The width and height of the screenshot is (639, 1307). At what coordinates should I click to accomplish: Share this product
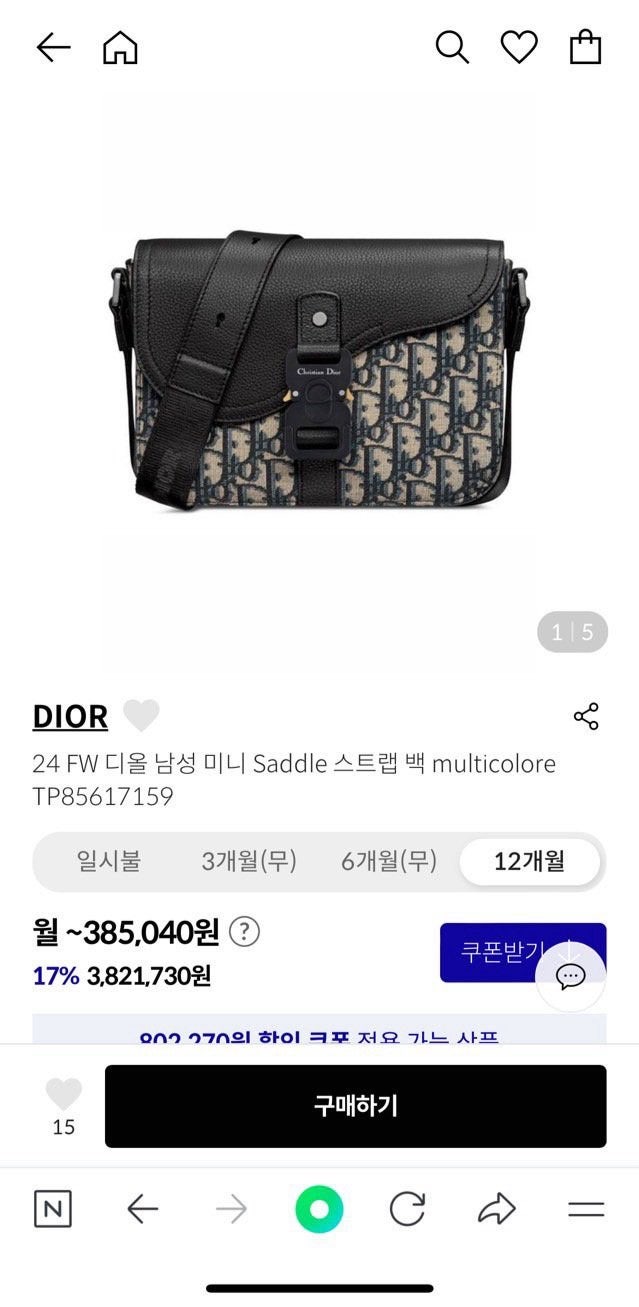click(x=586, y=716)
